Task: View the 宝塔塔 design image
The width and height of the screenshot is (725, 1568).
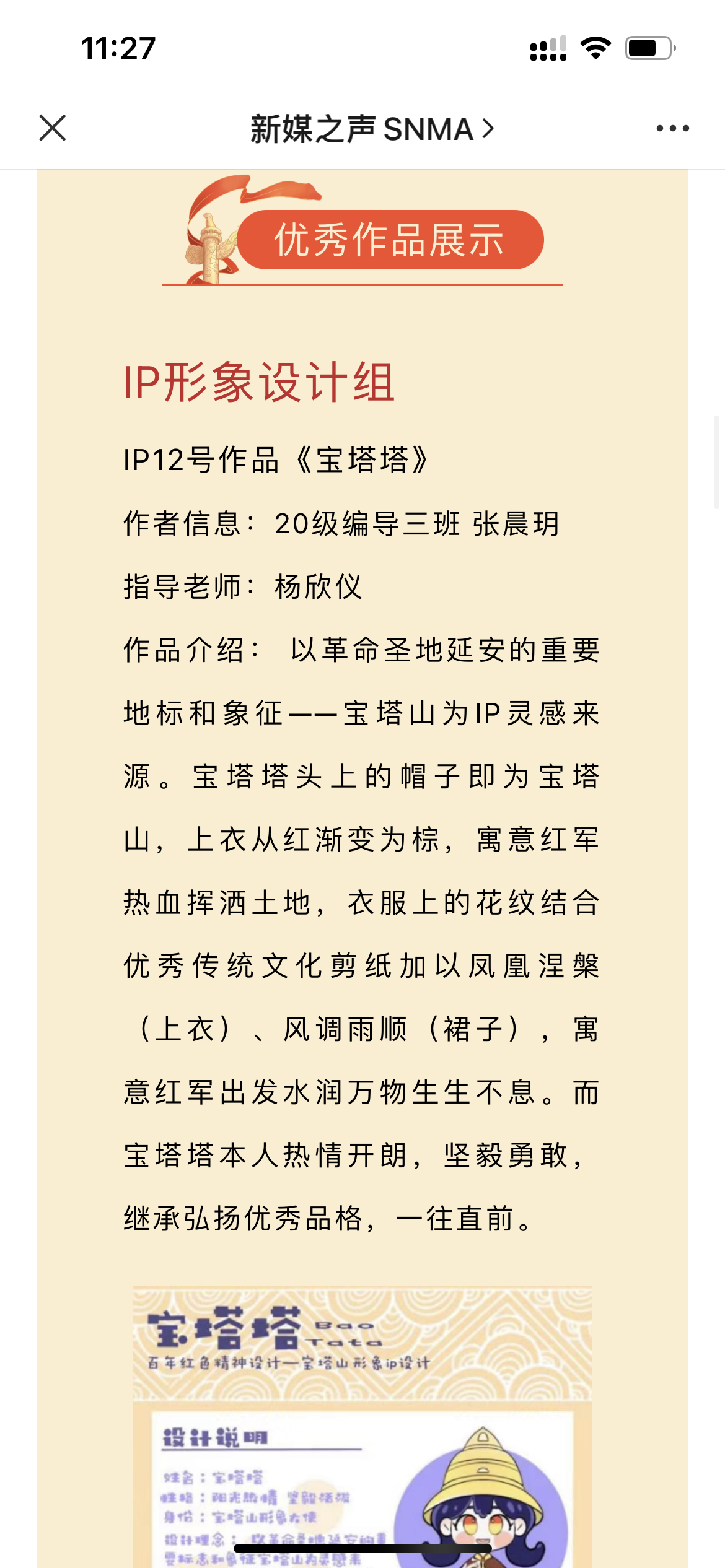Action: 362,1426
